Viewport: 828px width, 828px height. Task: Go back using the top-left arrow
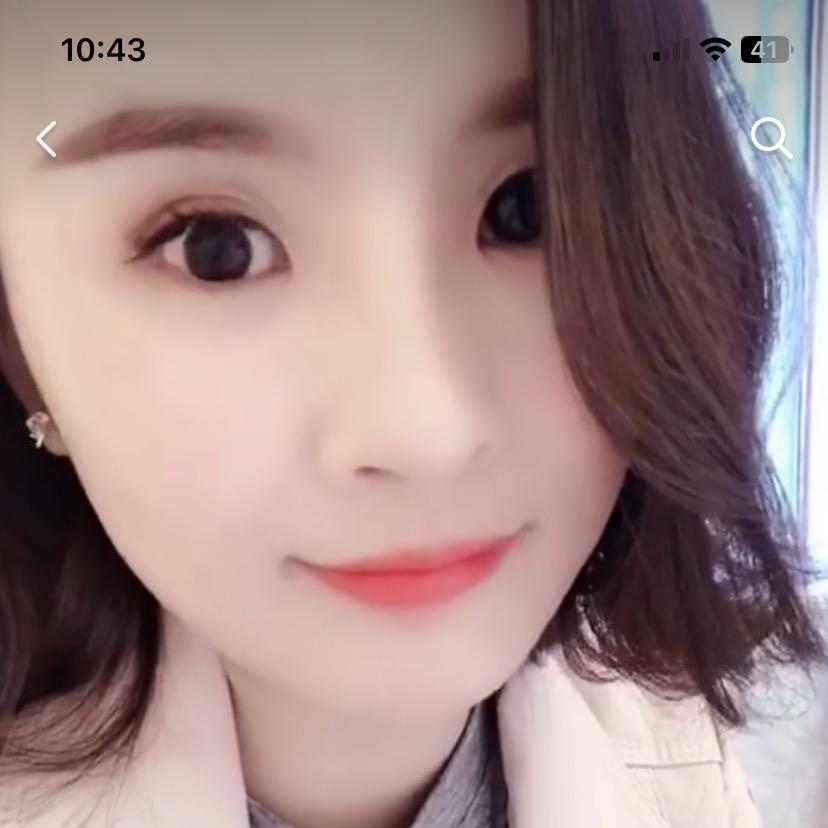[x=46, y=139]
